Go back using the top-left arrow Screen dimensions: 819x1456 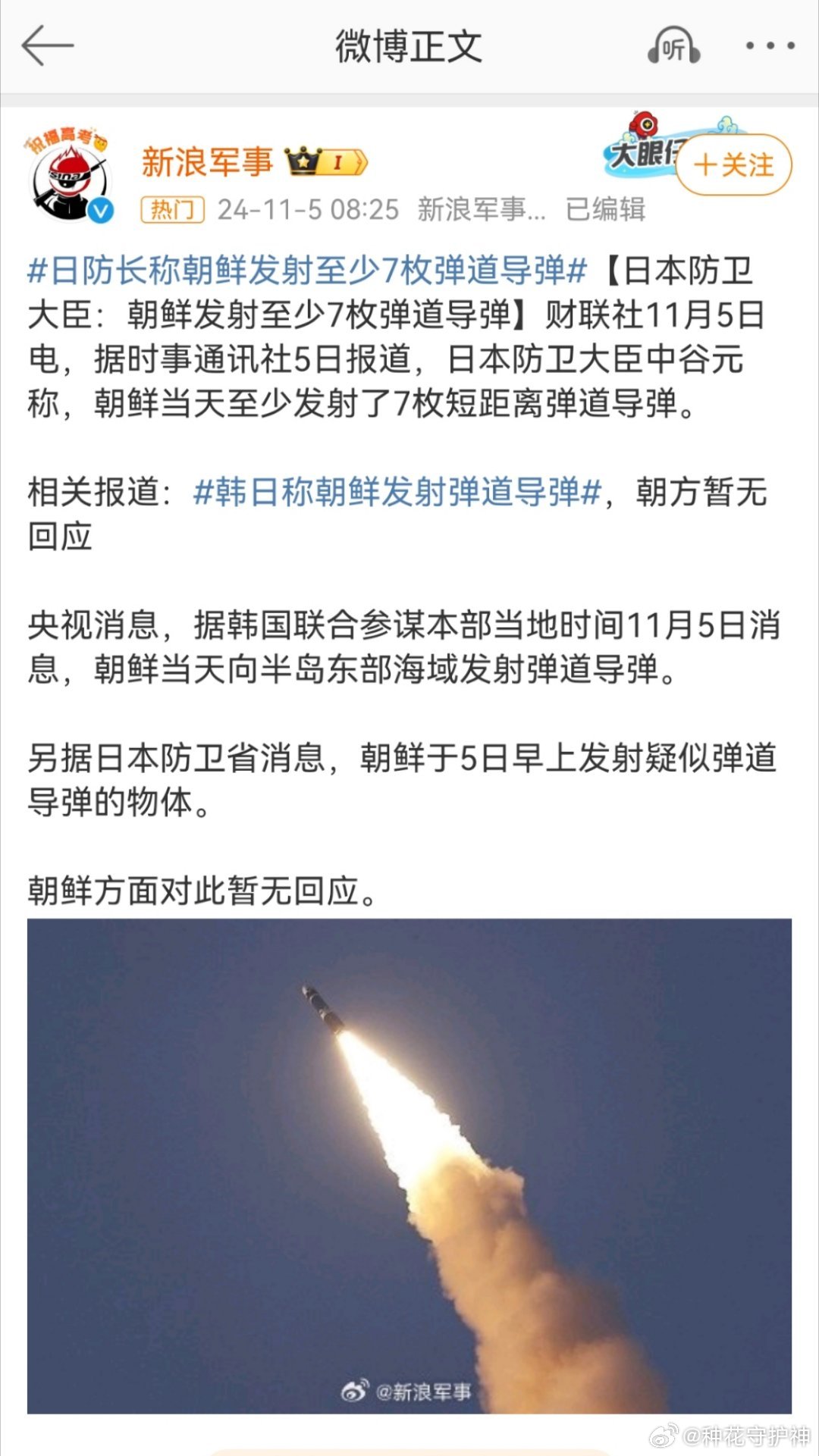click(x=47, y=46)
